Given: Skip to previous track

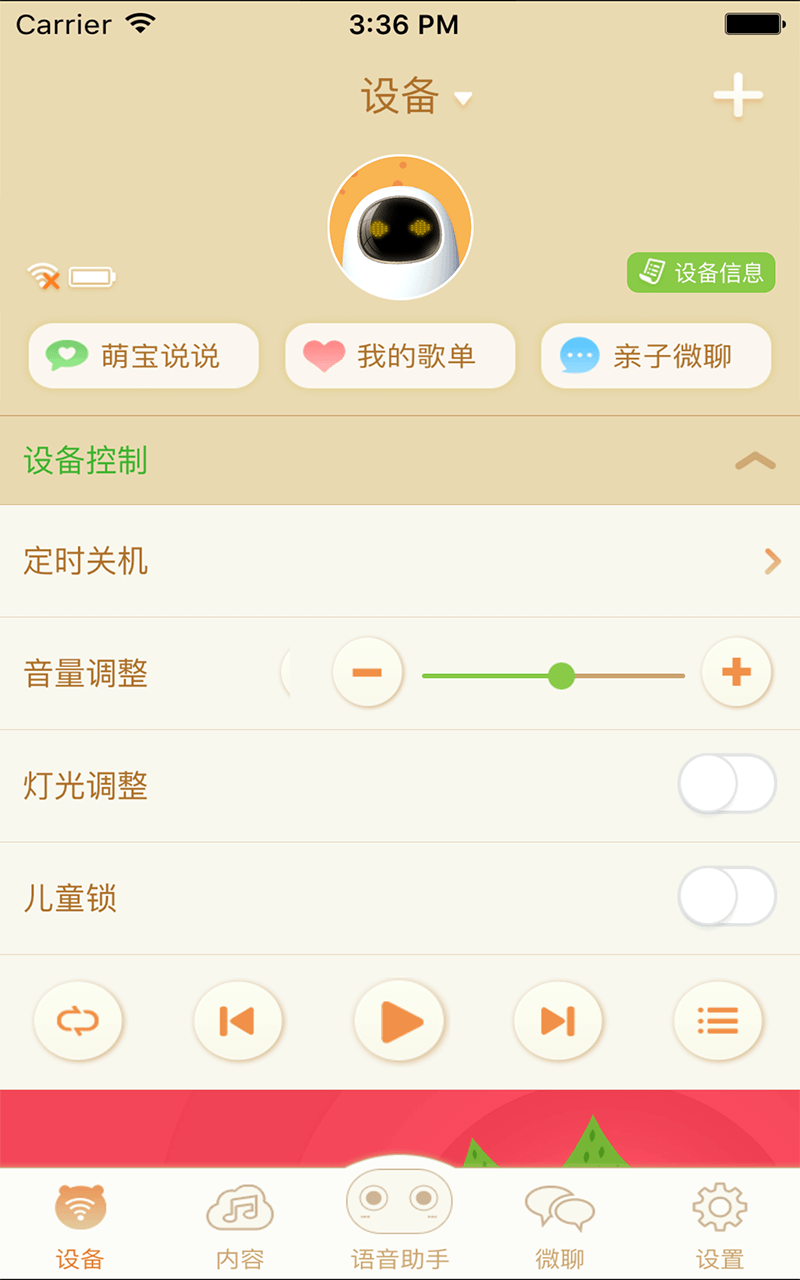Looking at the screenshot, I should [x=238, y=1020].
